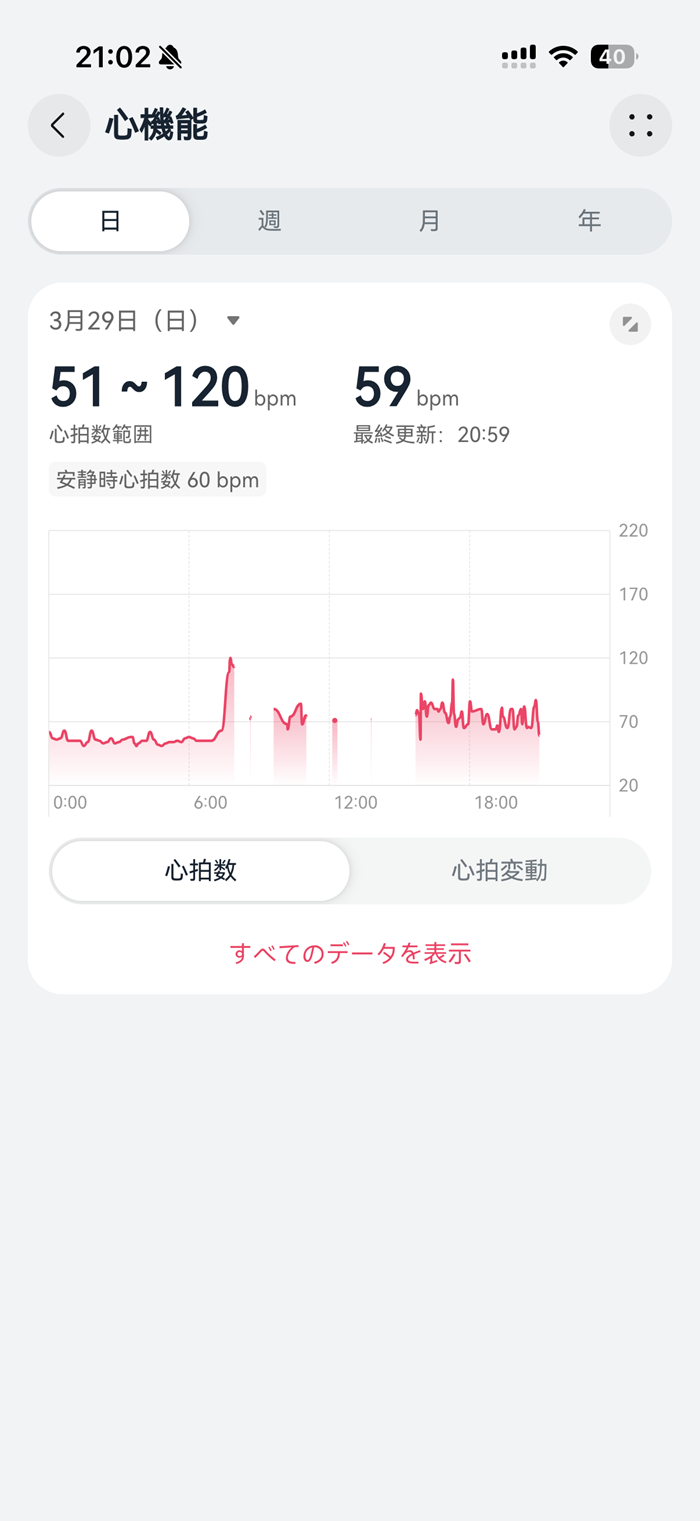The width and height of the screenshot is (700, 1521).
Task: Expand the heart rate chart to fullscreen
Action: click(630, 324)
